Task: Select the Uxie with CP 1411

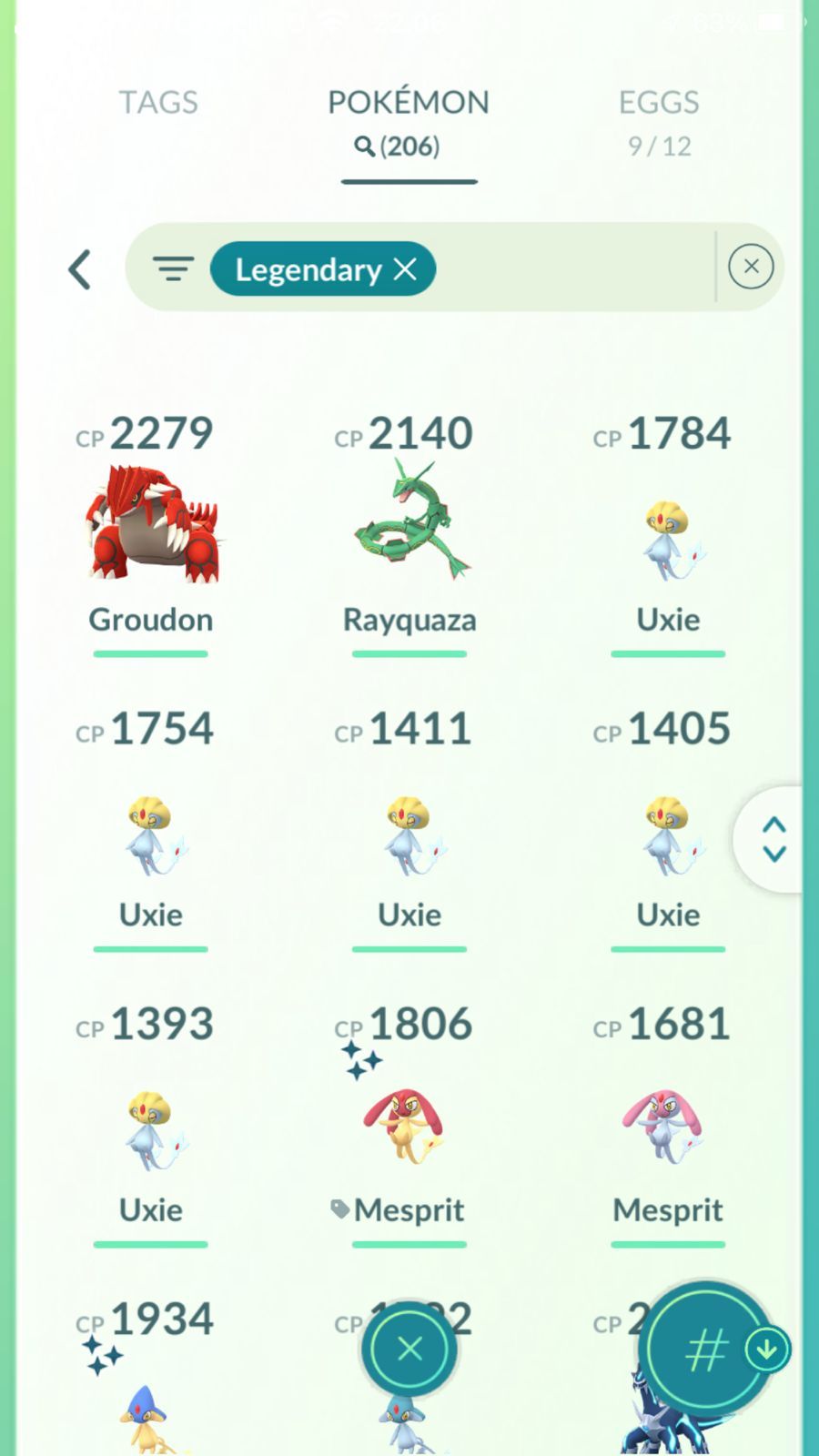Action: click(x=409, y=833)
